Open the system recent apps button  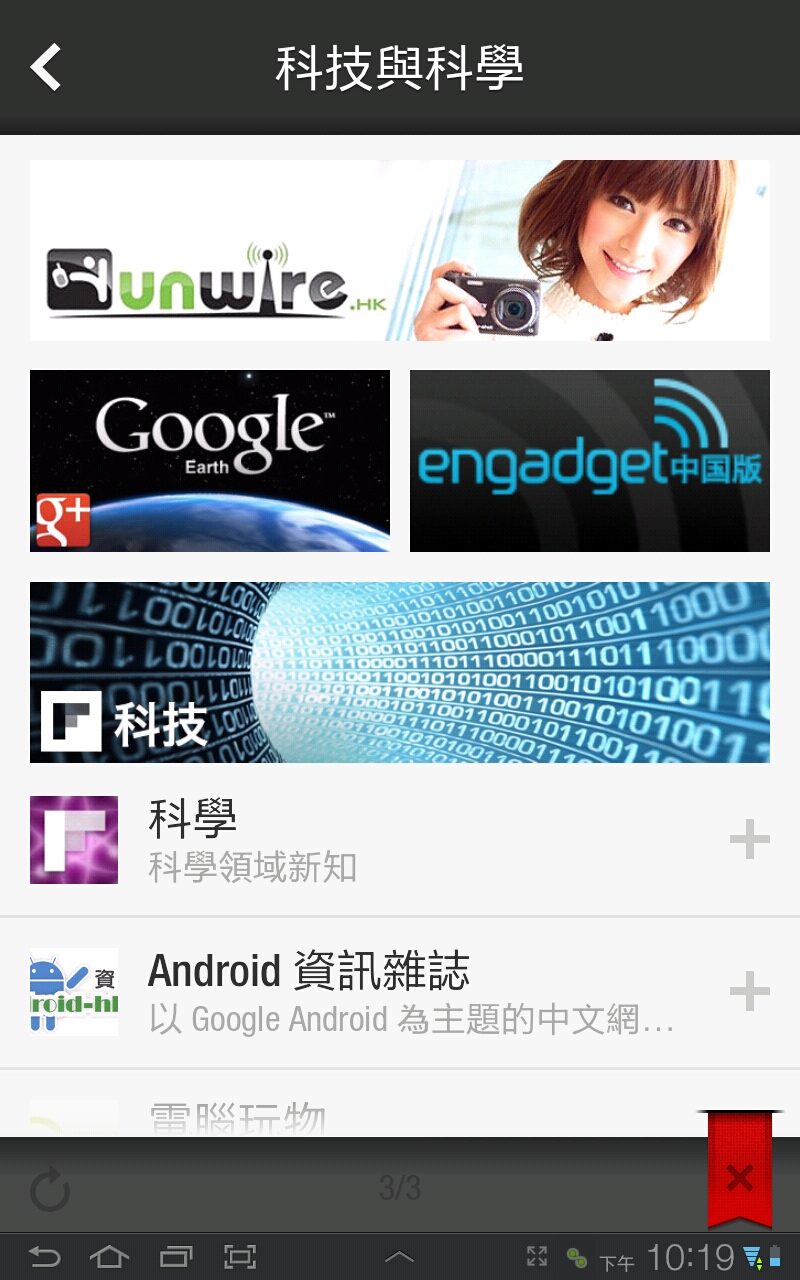click(x=176, y=1257)
